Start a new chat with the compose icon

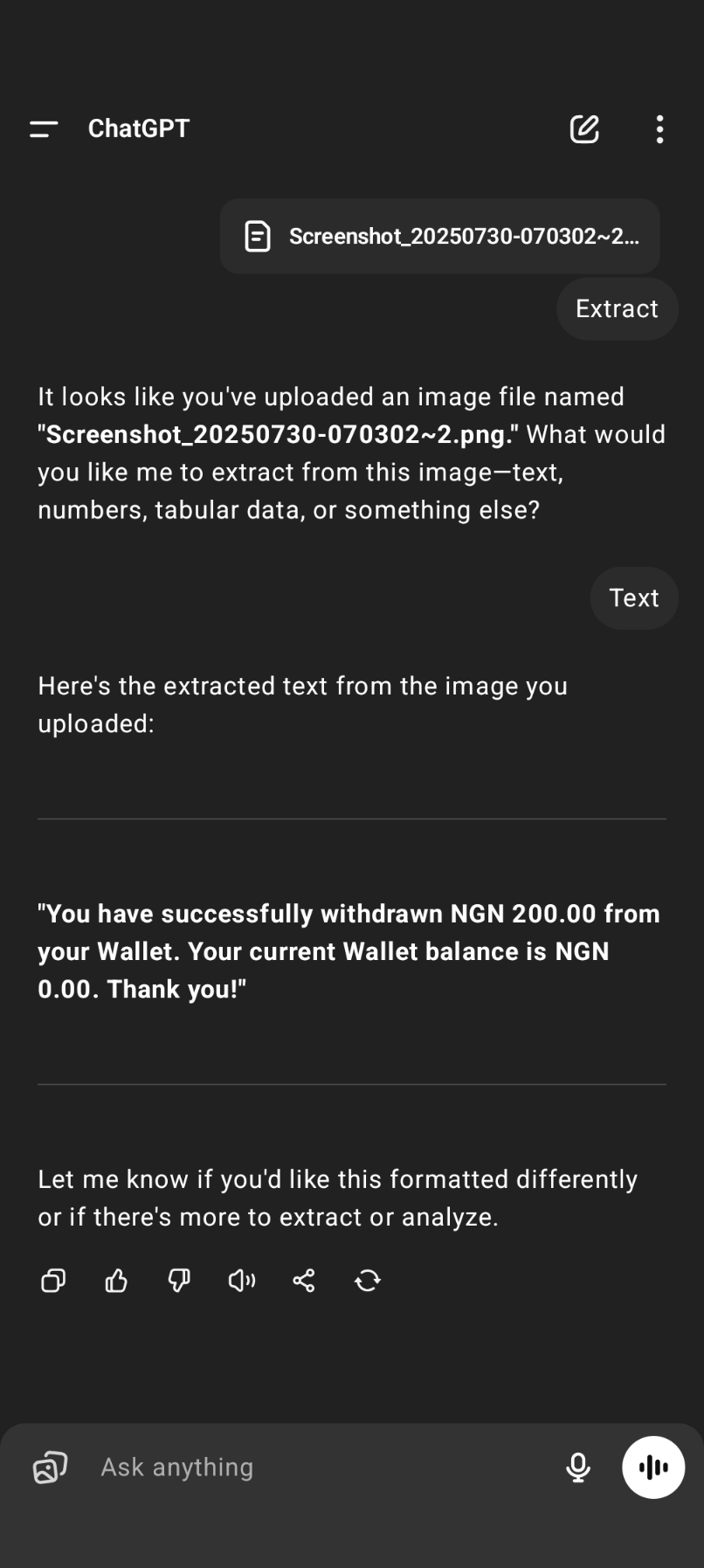pyautogui.click(x=583, y=128)
